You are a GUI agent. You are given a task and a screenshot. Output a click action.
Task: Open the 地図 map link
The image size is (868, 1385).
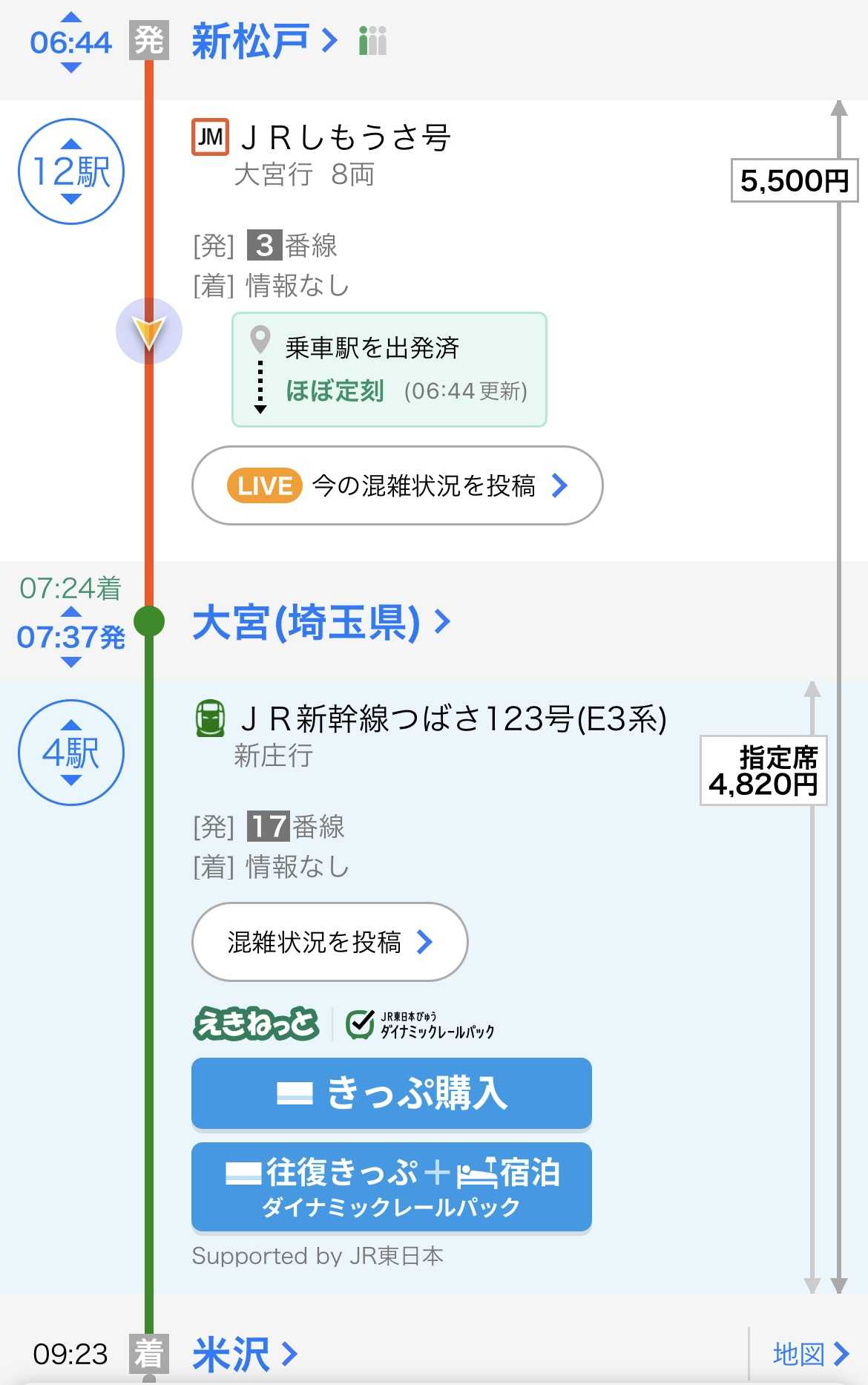(x=809, y=1354)
